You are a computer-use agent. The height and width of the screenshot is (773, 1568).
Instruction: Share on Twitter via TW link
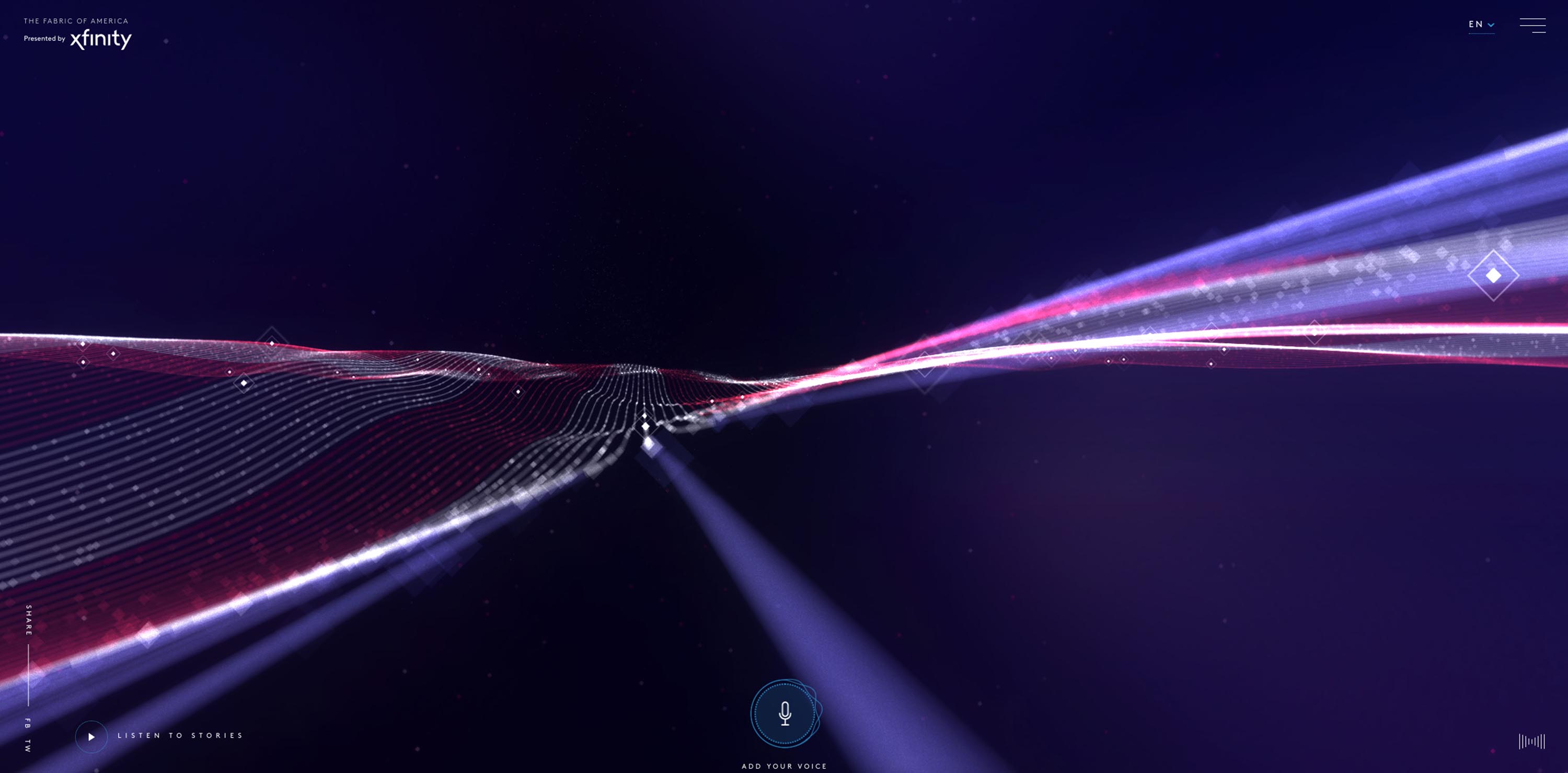pos(28,745)
